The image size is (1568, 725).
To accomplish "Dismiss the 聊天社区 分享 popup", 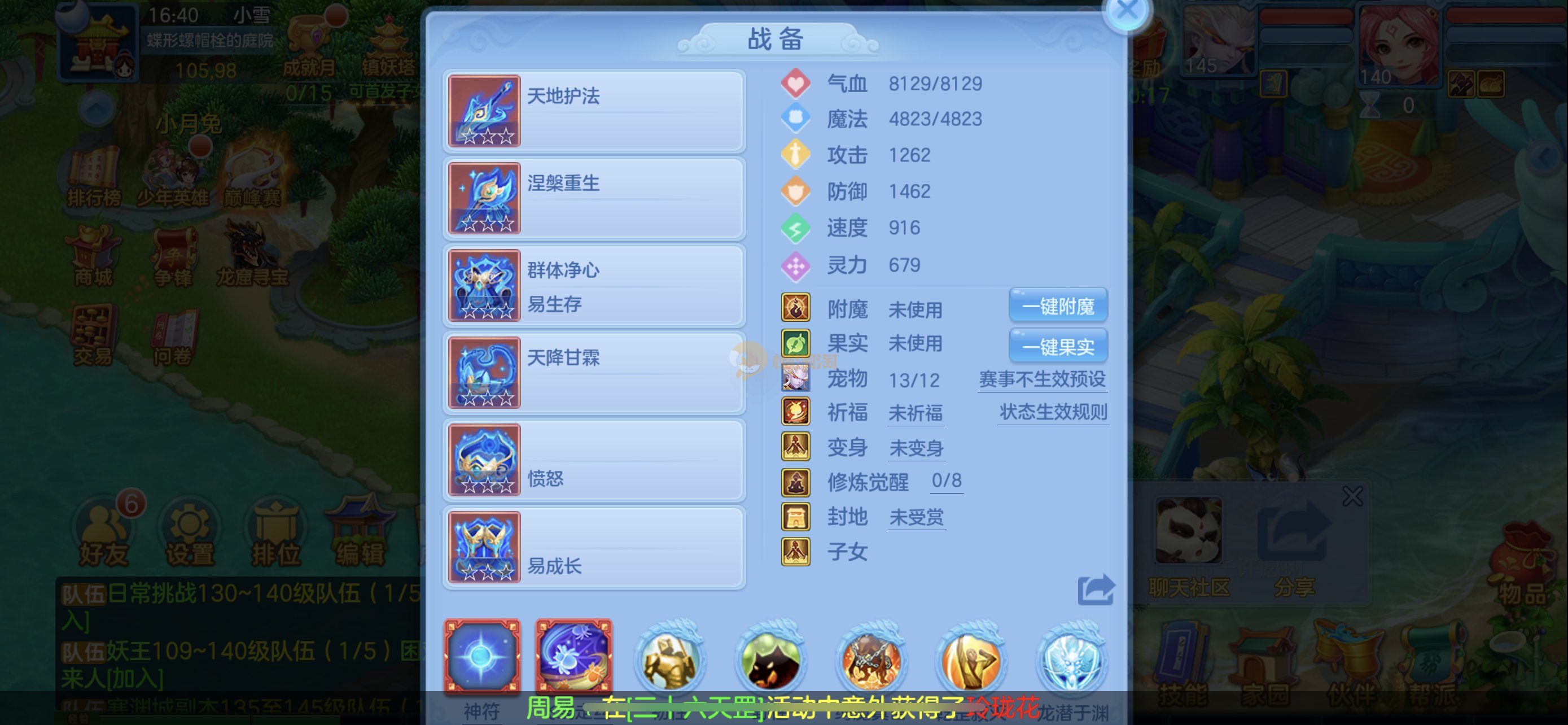I will pos(1352,496).
